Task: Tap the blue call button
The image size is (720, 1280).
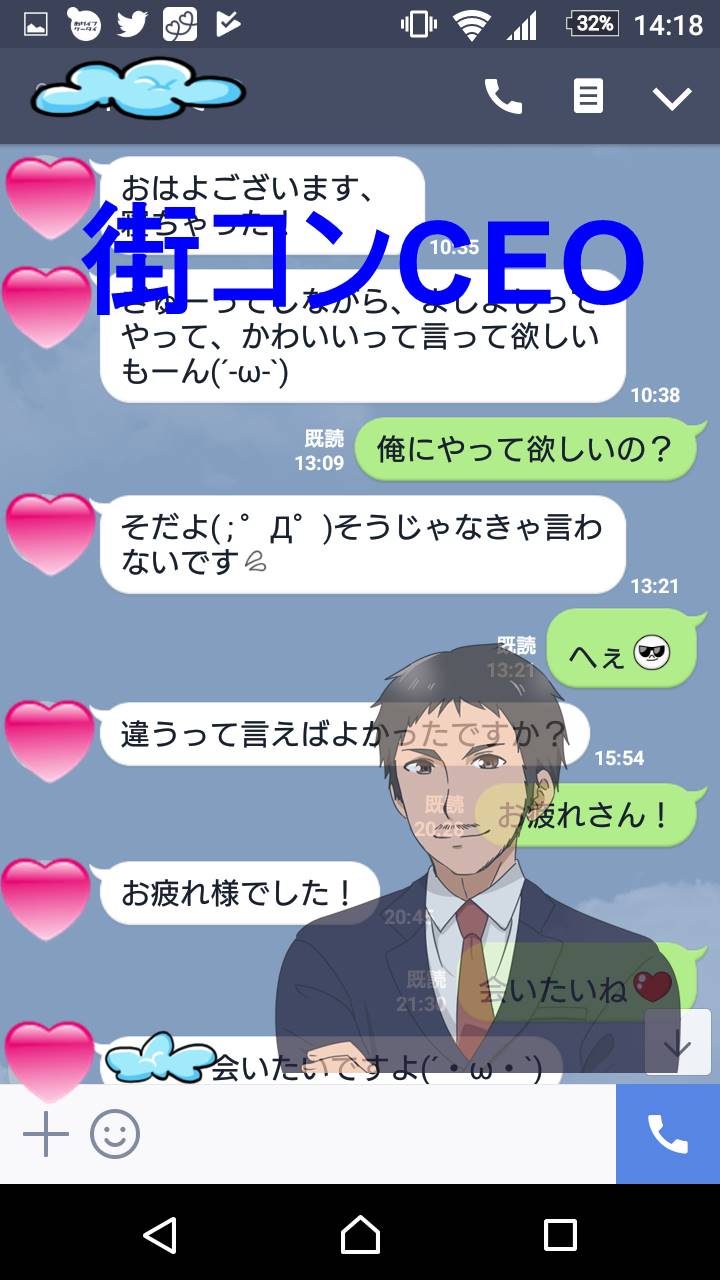Action: click(668, 1135)
